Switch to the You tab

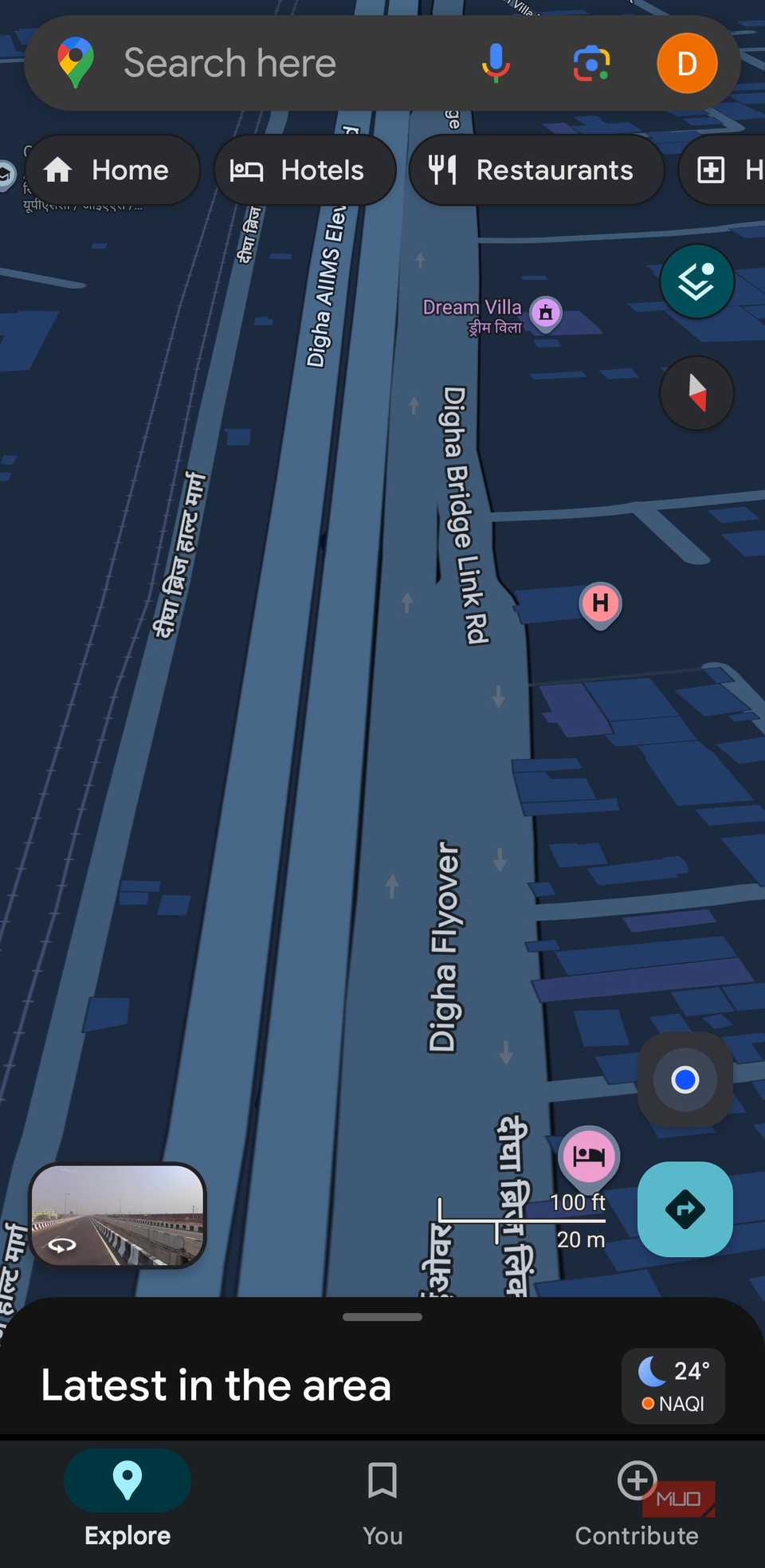[x=382, y=1503]
